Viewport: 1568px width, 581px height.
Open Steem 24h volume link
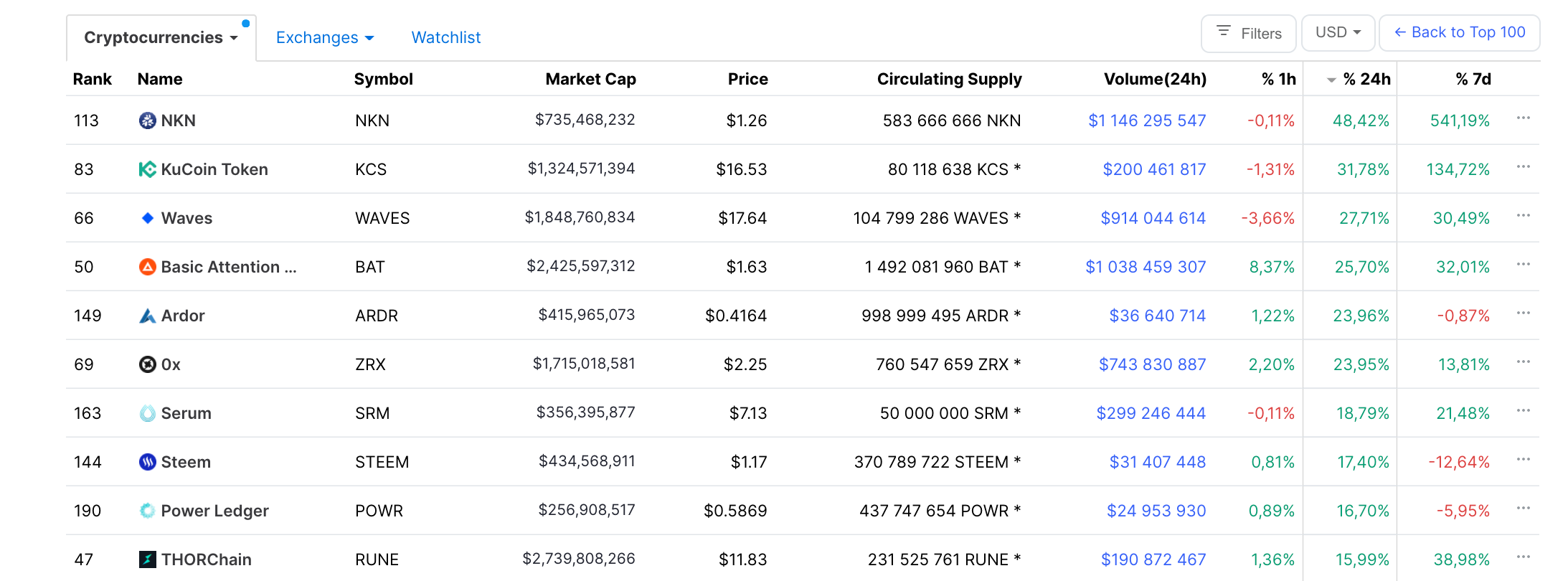coord(1157,462)
